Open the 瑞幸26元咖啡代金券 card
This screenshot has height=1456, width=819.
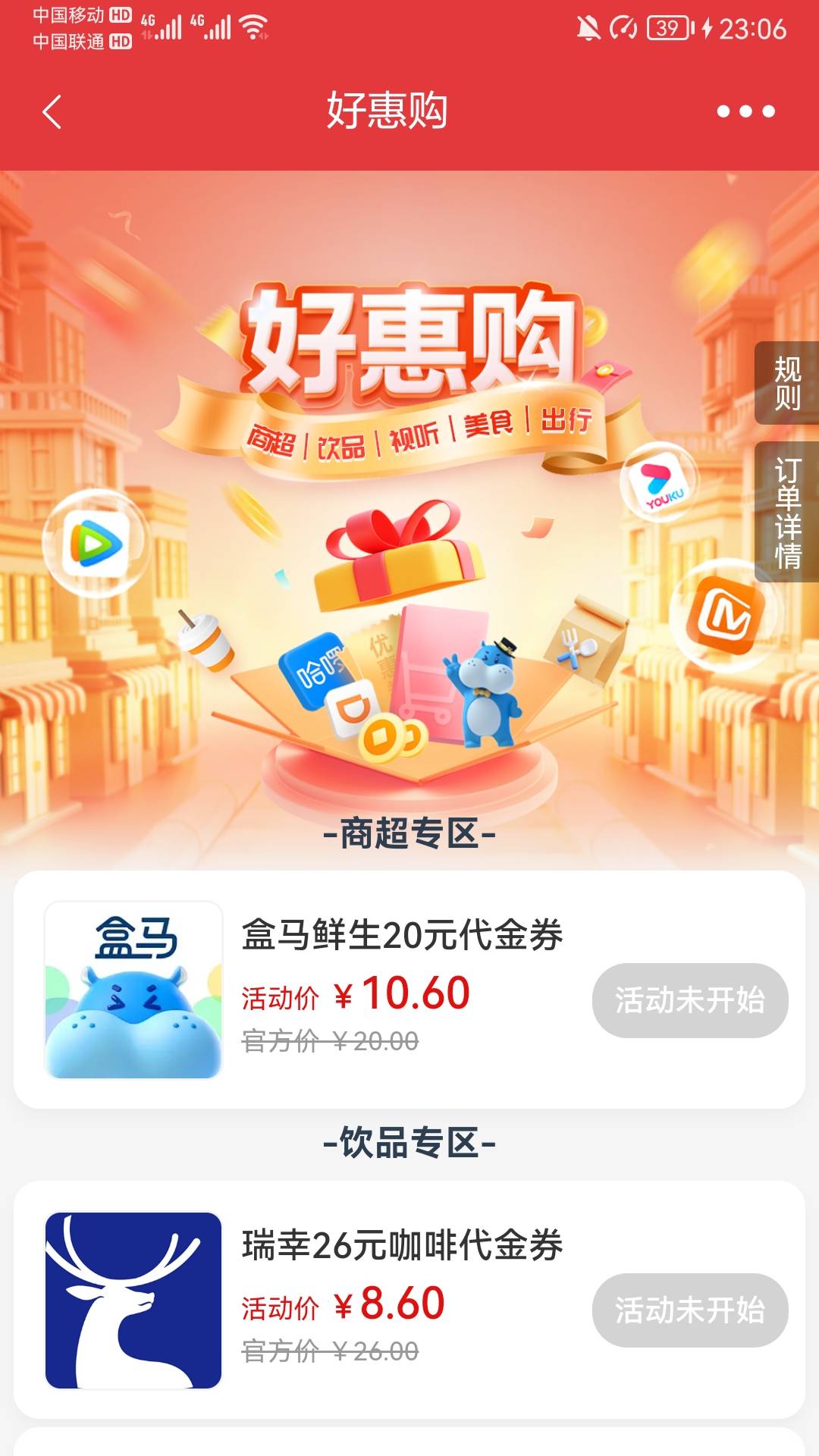[x=409, y=1300]
